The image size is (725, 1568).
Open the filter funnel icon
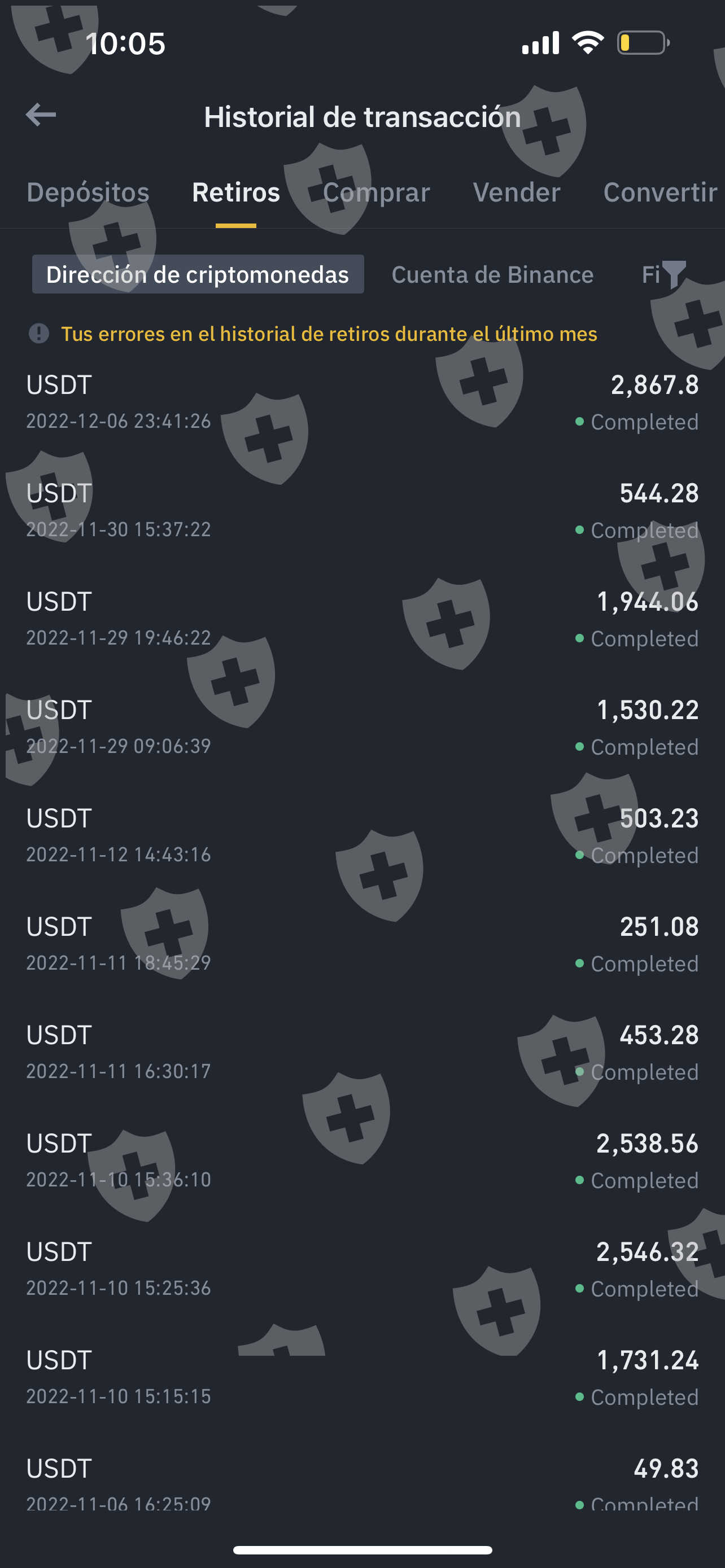pyautogui.click(x=675, y=274)
